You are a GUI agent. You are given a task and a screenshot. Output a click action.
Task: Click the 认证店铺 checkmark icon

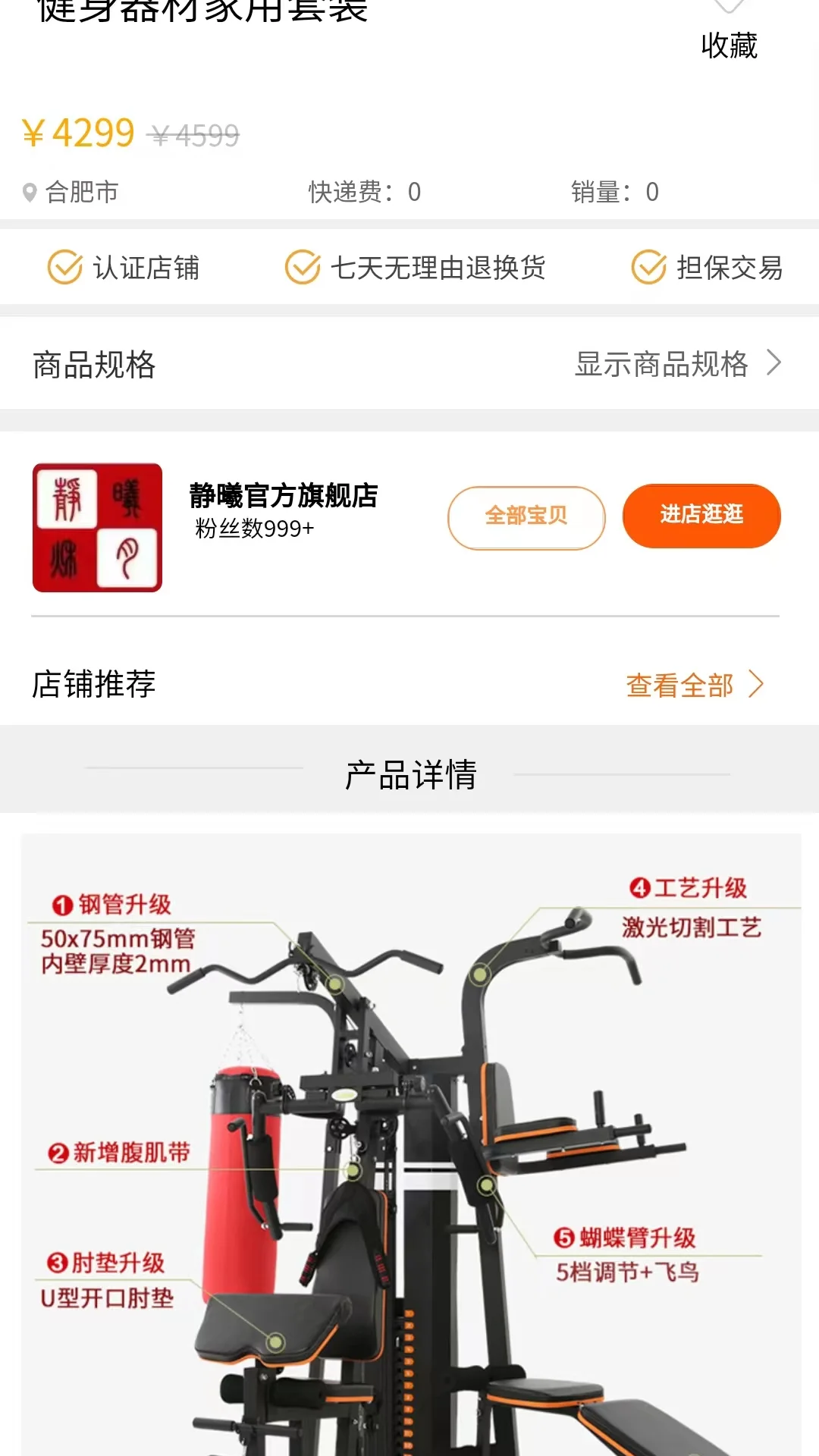[65, 267]
